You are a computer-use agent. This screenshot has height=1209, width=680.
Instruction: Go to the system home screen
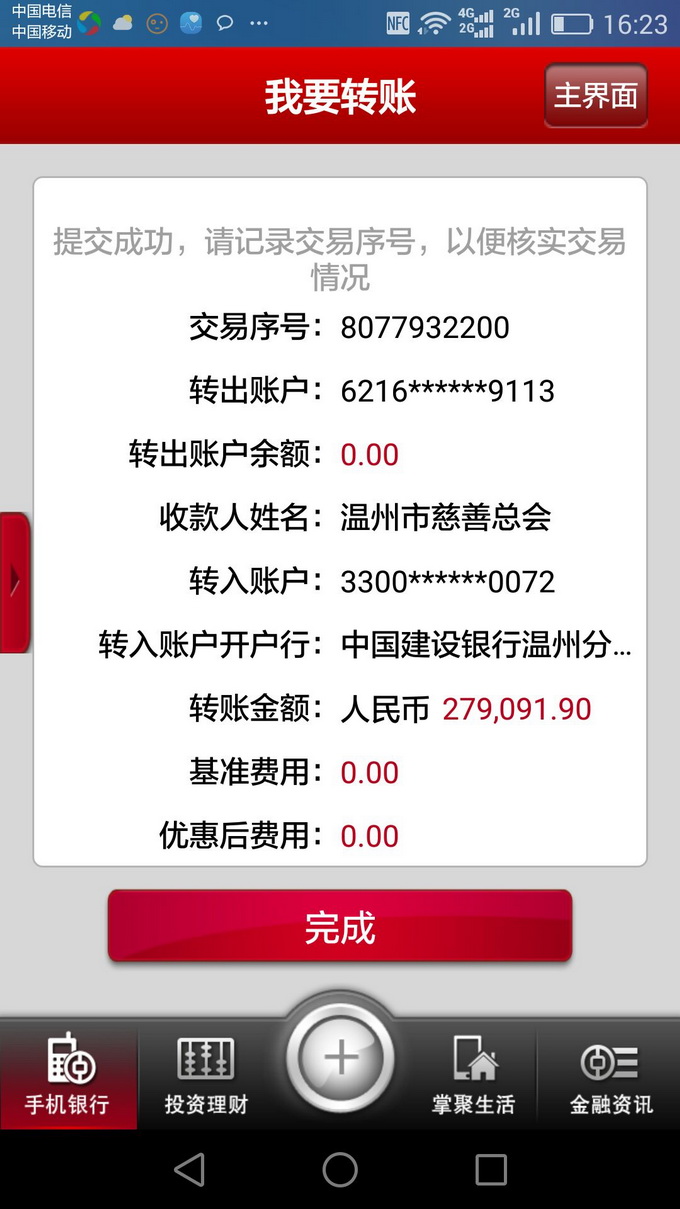tap(340, 1169)
